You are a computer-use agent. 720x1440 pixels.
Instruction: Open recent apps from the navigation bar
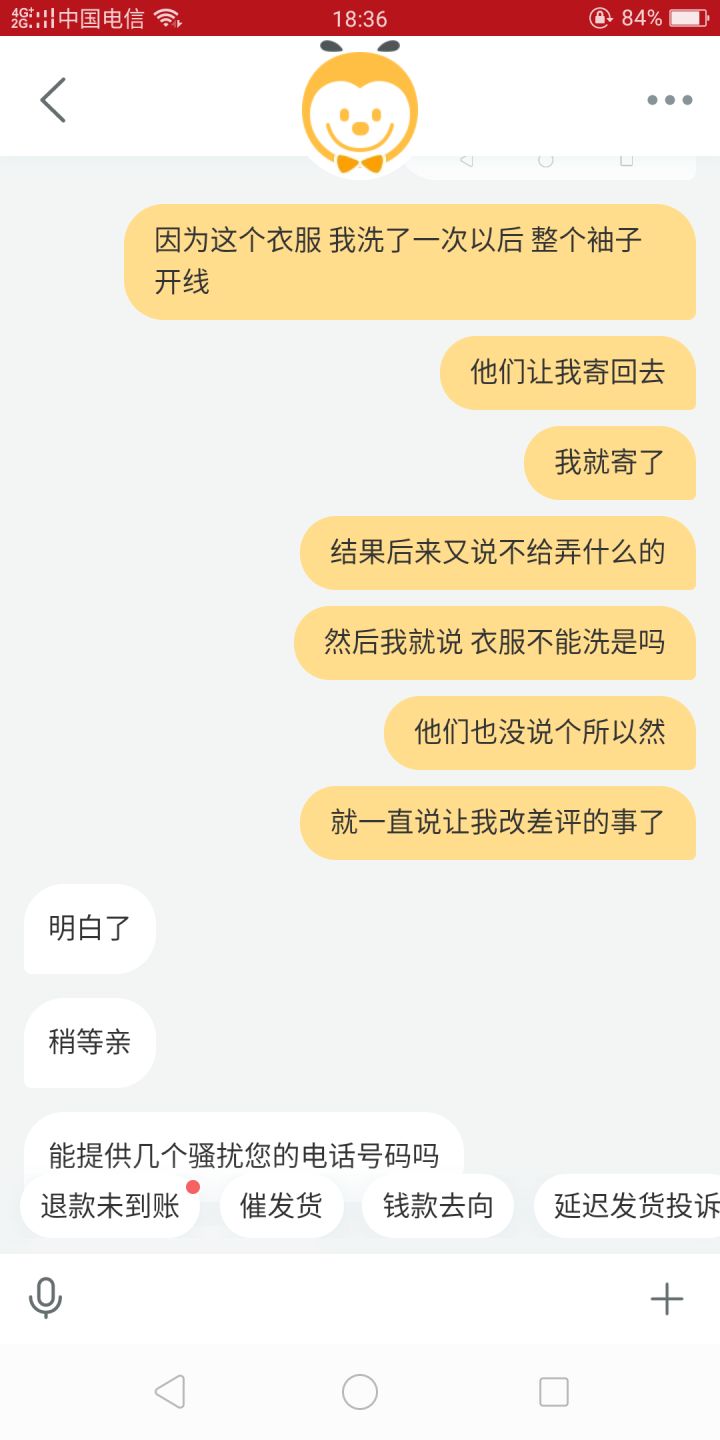click(553, 1391)
